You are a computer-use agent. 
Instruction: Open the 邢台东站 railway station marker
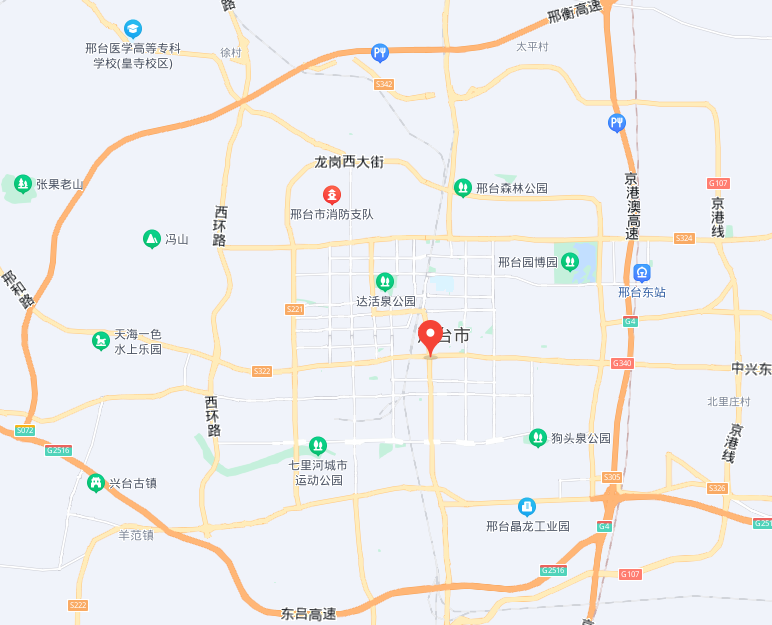coord(642,272)
